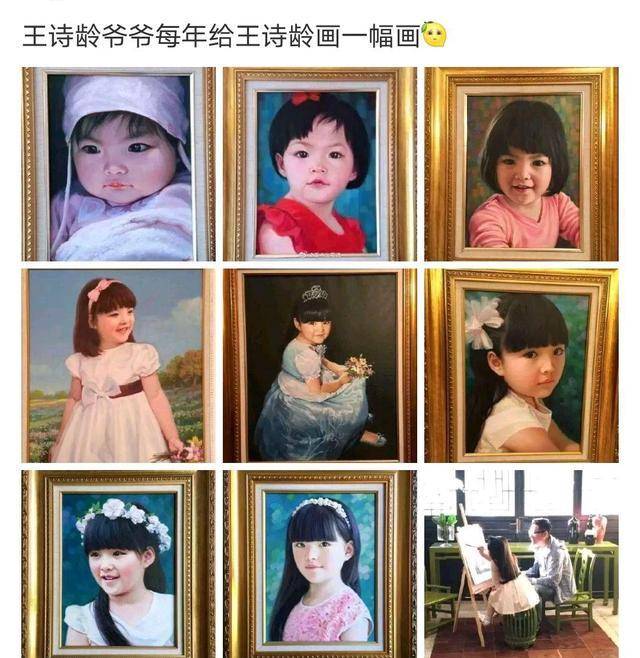
Task: View the white dress flower field painting
Action: click(x=118, y=365)
